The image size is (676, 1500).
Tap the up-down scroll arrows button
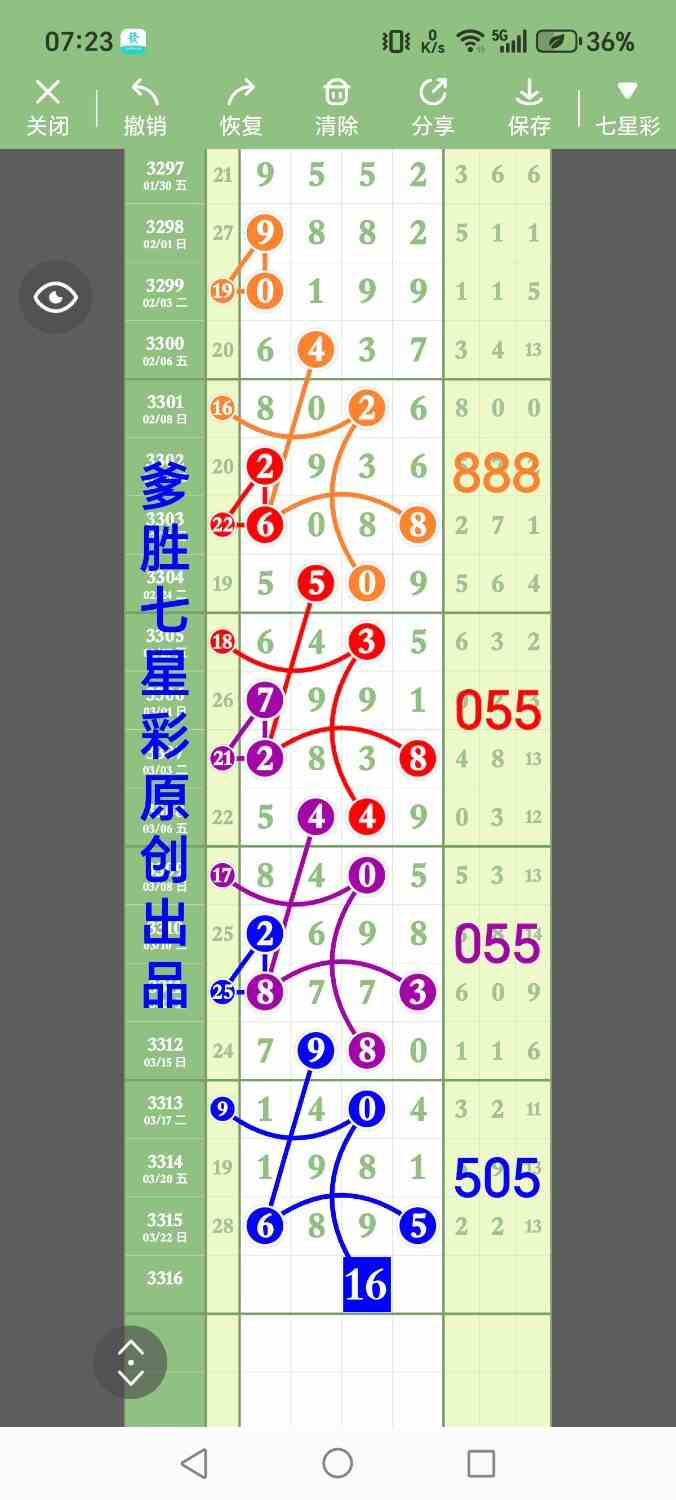tap(130, 1362)
